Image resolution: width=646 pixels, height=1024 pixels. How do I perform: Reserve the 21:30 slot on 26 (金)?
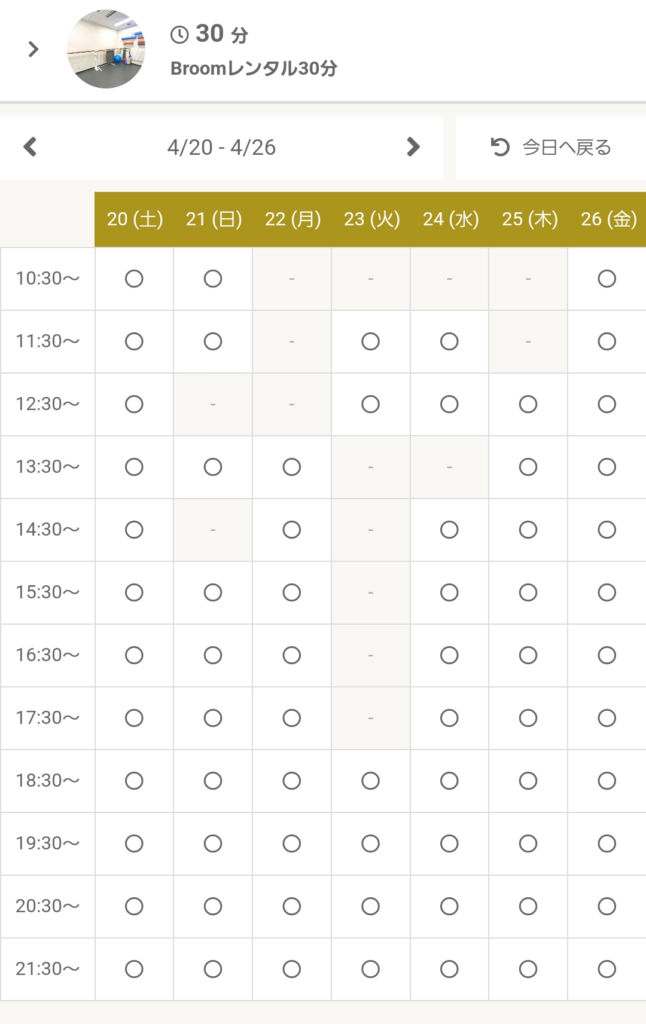pos(606,969)
